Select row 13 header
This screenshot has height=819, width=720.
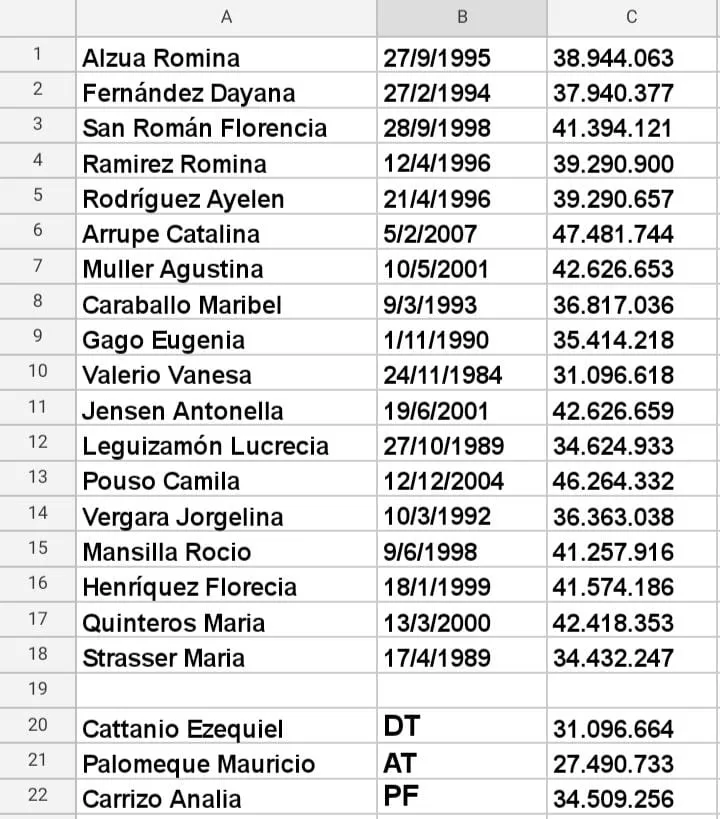tap(38, 478)
